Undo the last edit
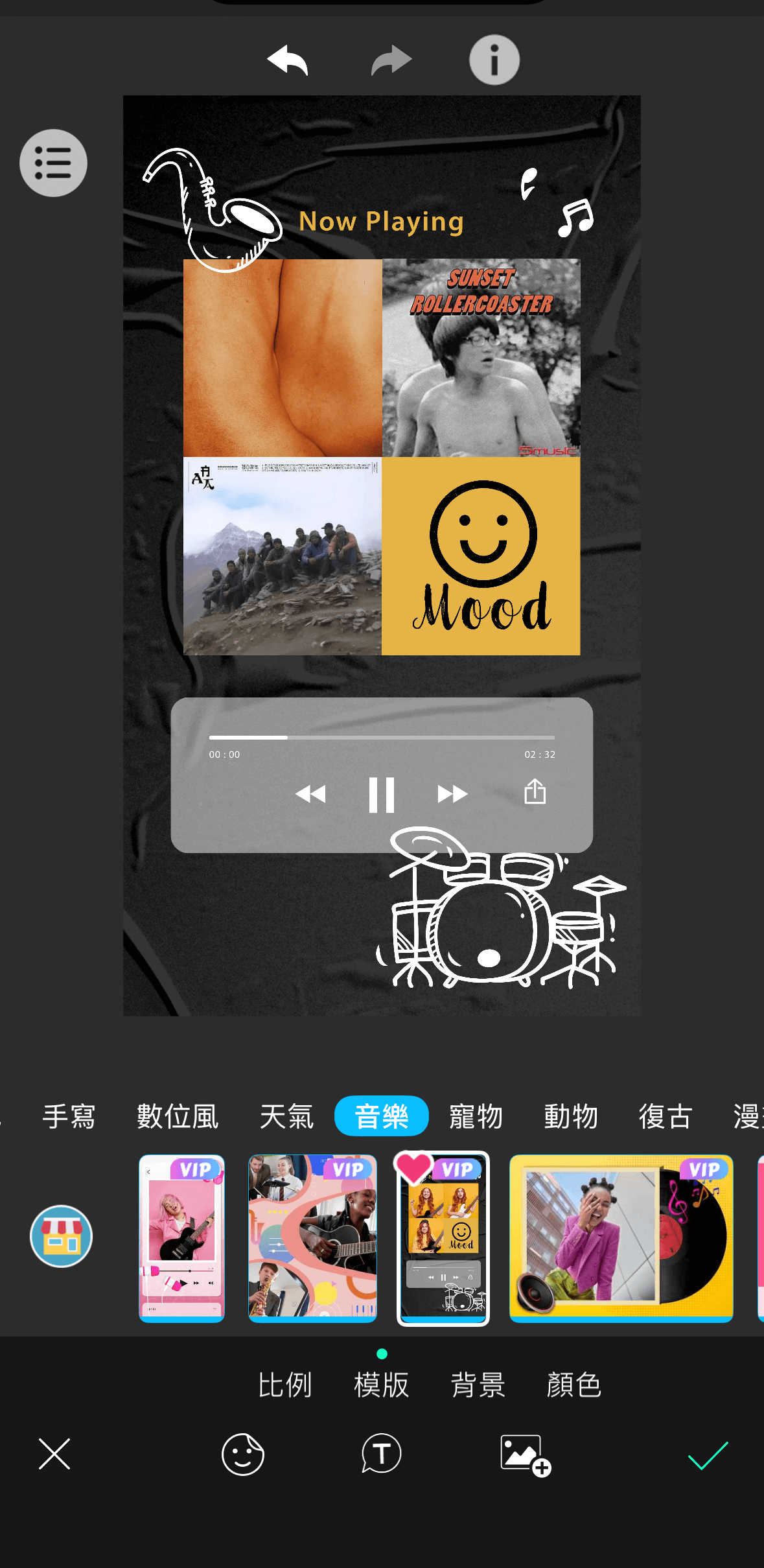This screenshot has height=1568, width=764. coord(287,59)
